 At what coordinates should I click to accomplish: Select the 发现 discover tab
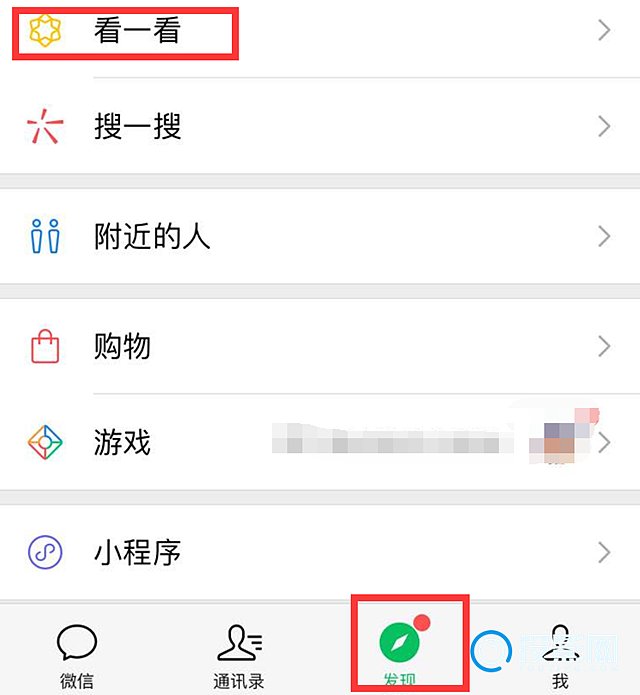(400, 655)
